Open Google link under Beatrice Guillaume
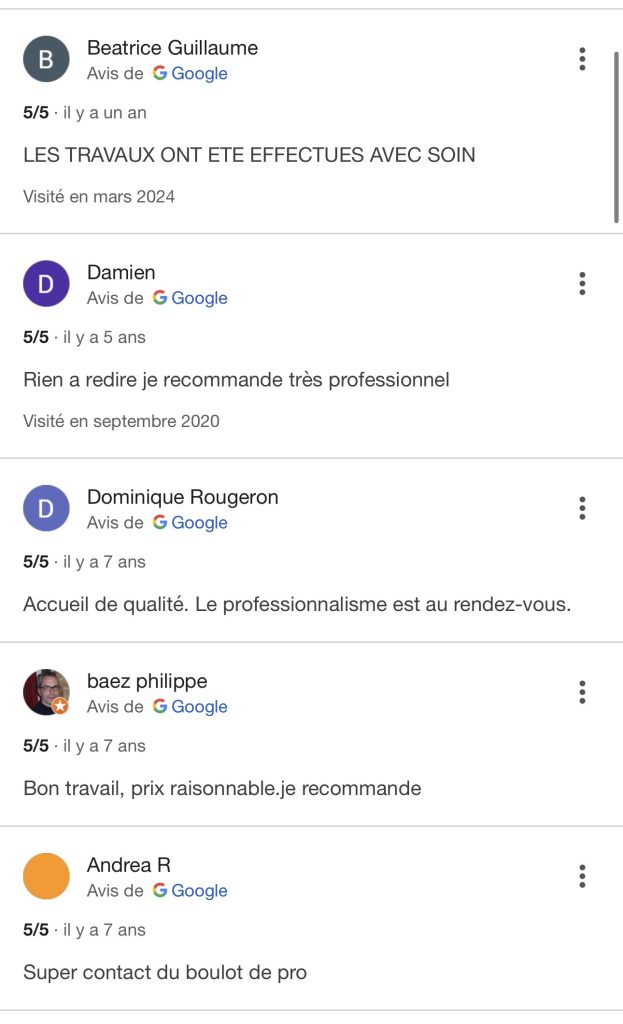The height and width of the screenshot is (1024, 623). 190,74
